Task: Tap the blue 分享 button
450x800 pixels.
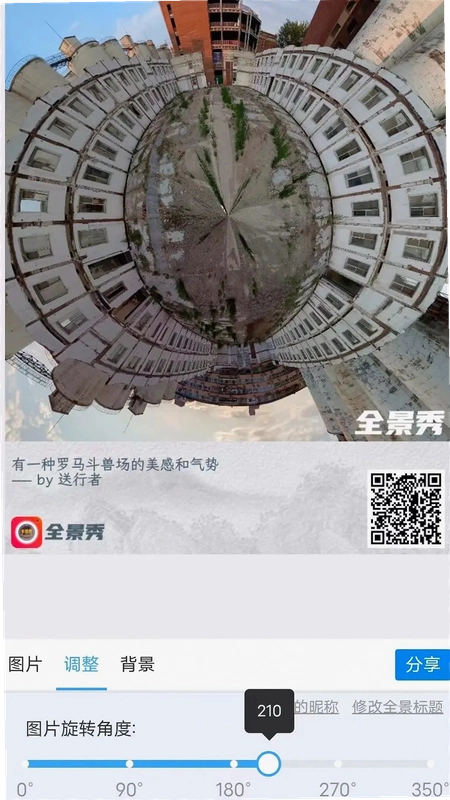Action: point(422,665)
